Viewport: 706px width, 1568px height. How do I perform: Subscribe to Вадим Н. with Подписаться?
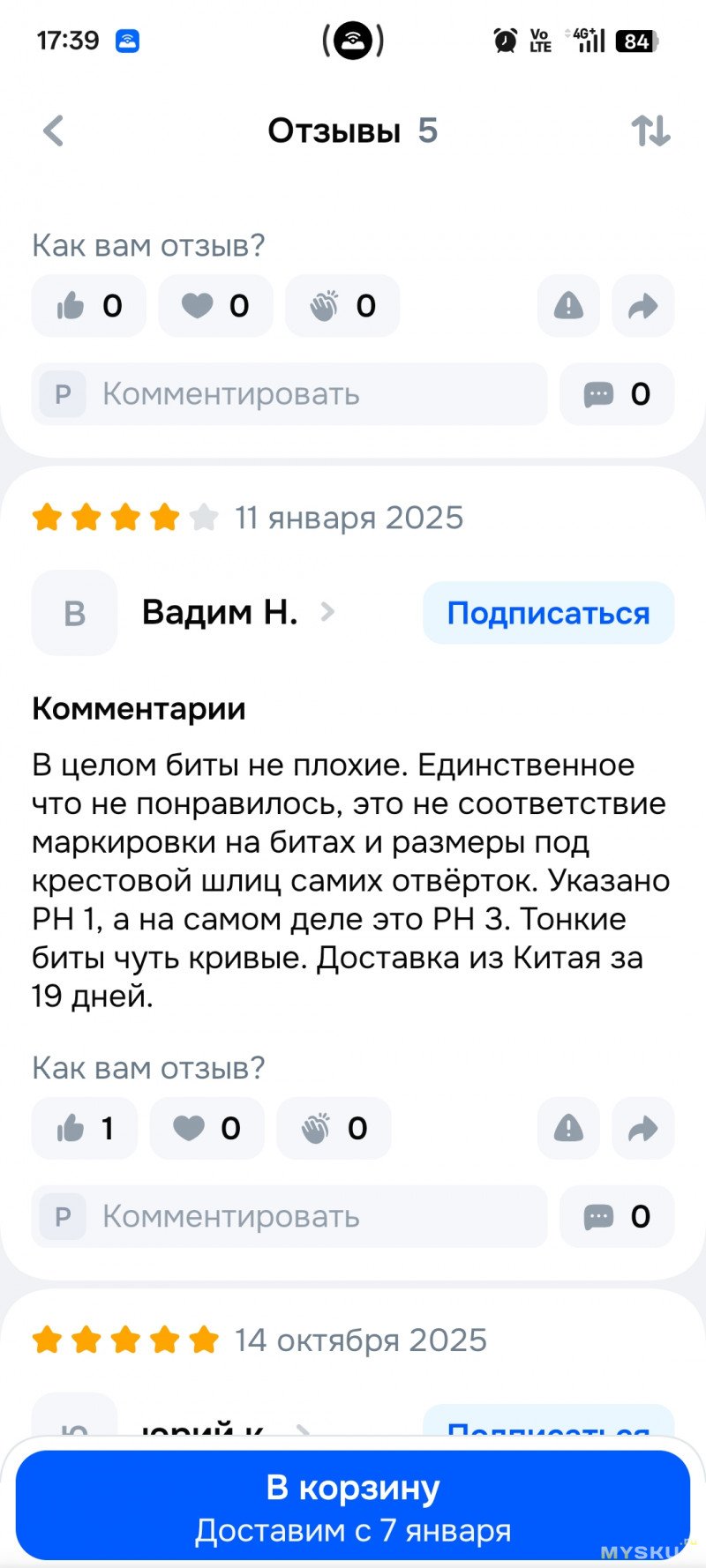[548, 613]
